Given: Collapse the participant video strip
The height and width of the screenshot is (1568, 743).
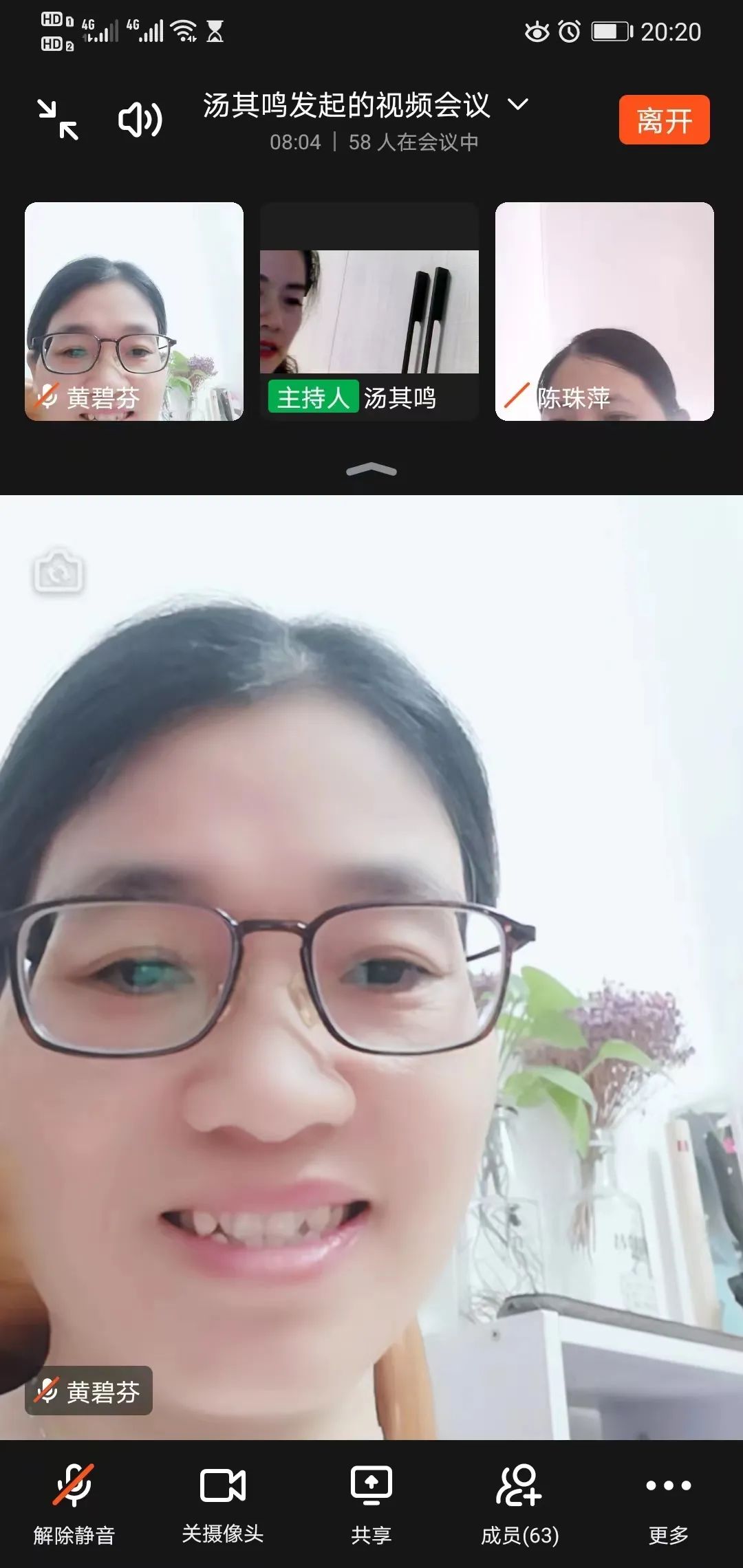Looking at the screenshot, I should click(x=371, y=470).
